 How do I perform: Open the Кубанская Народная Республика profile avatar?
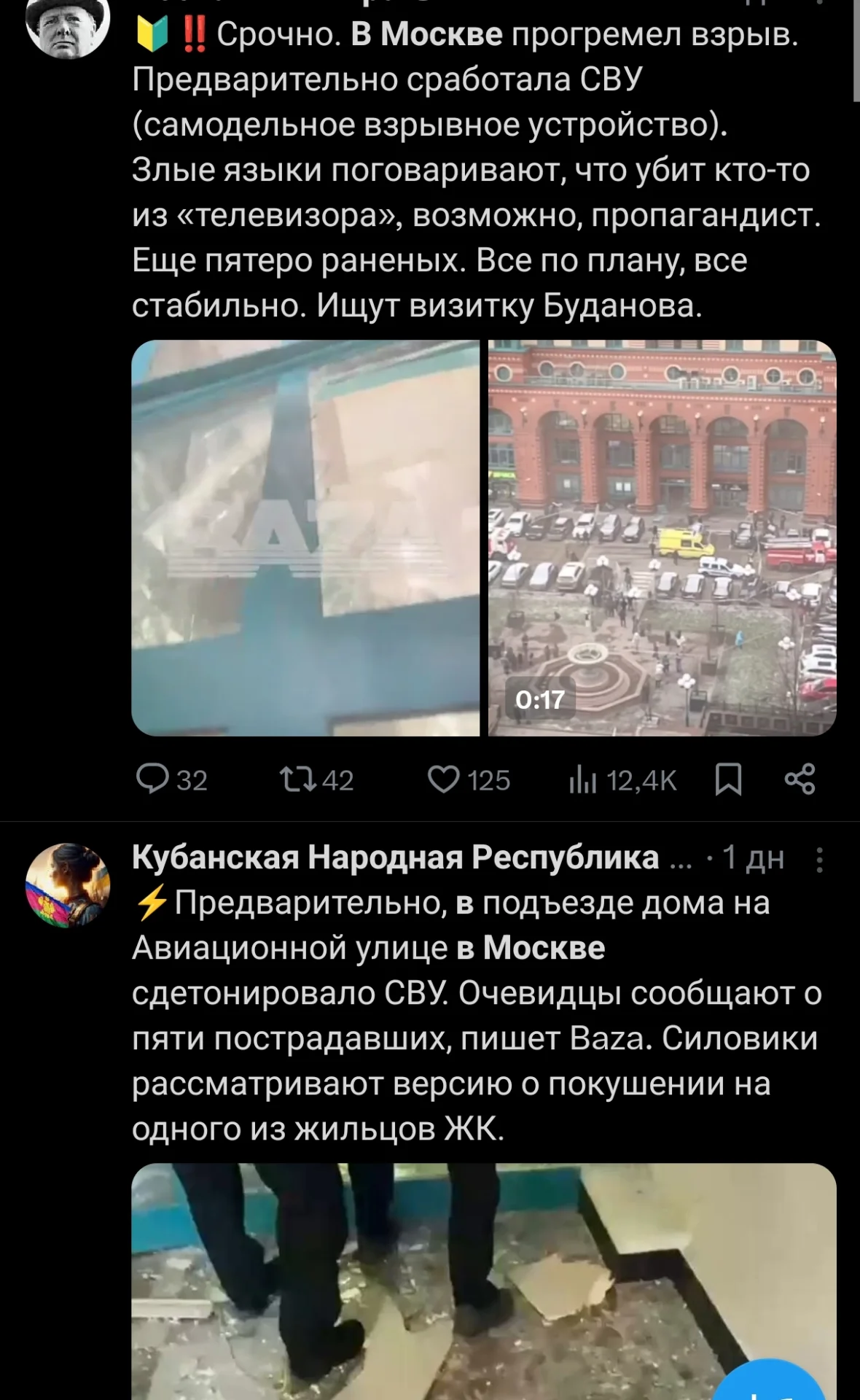coord(68,885)
